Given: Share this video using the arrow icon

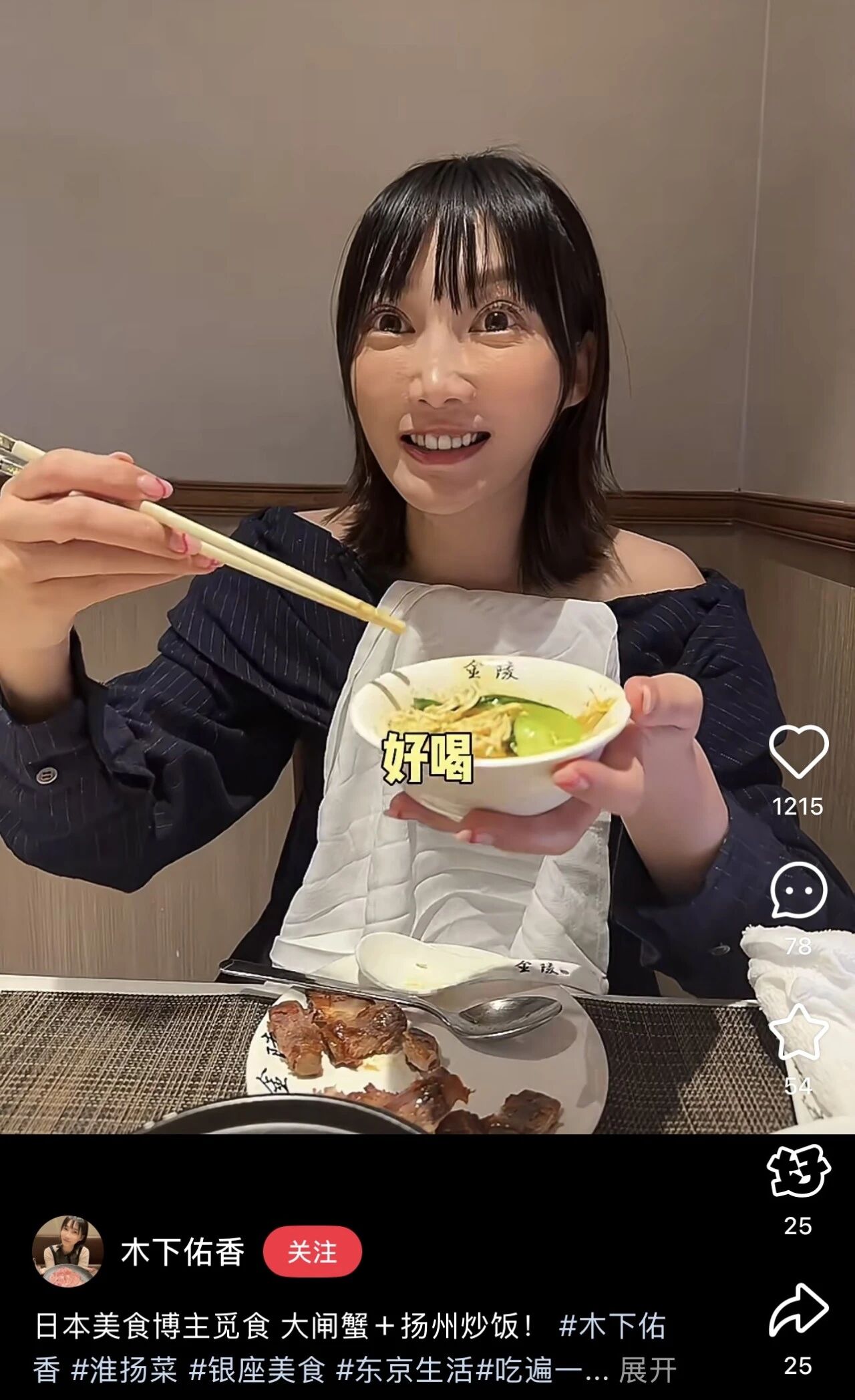Looking at the screenshot, I should [x=798, y=1311].
